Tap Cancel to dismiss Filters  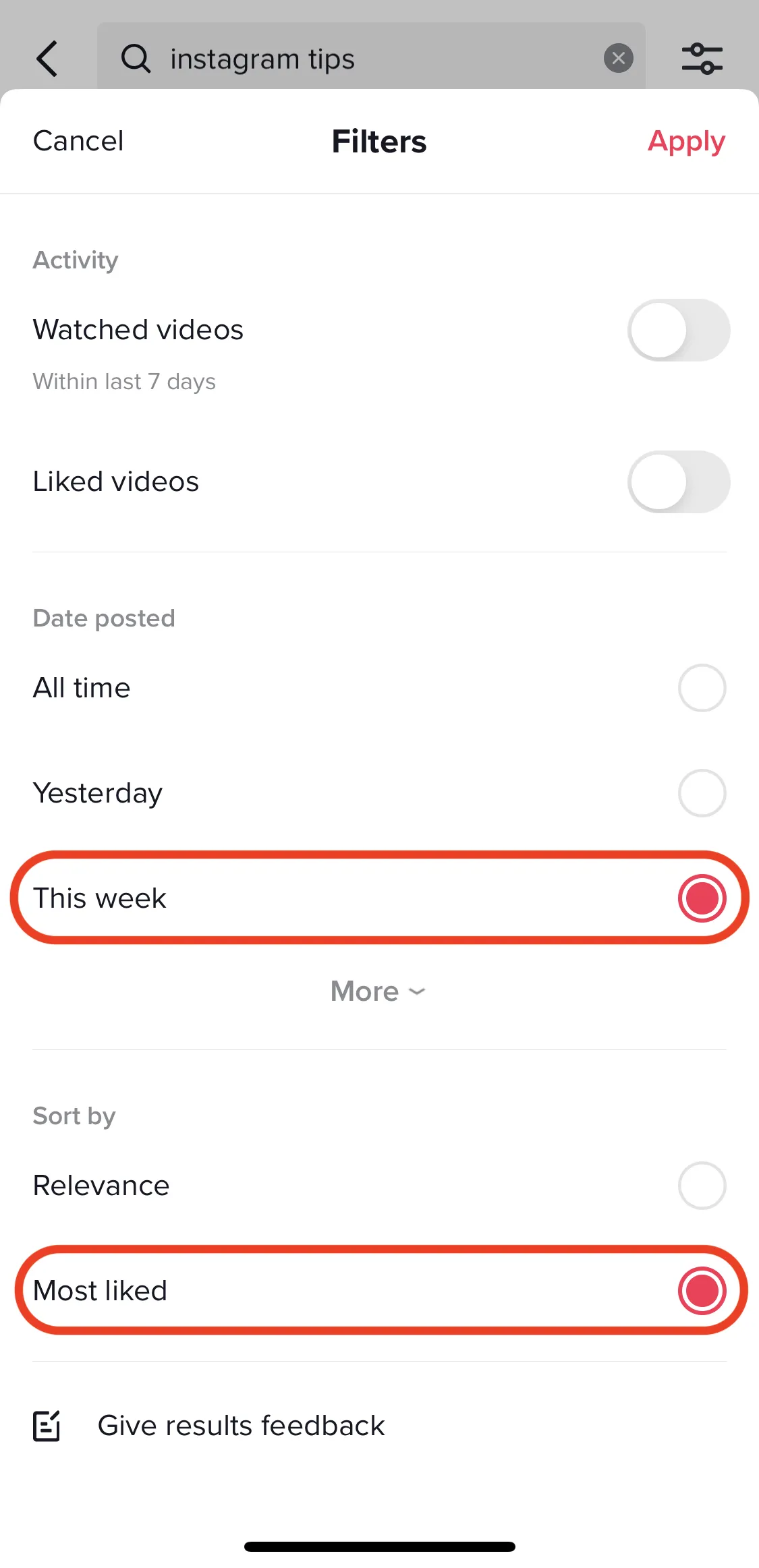[78, 141]
